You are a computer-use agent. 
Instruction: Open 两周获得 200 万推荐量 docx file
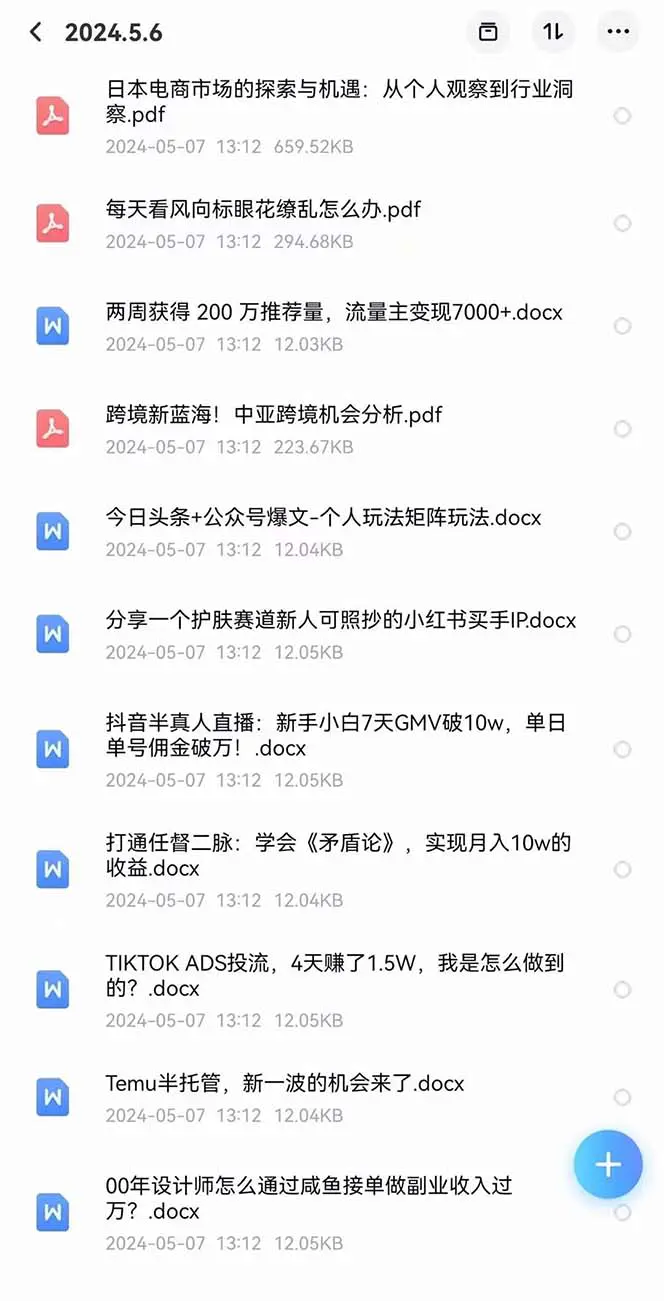click(334, 313)
